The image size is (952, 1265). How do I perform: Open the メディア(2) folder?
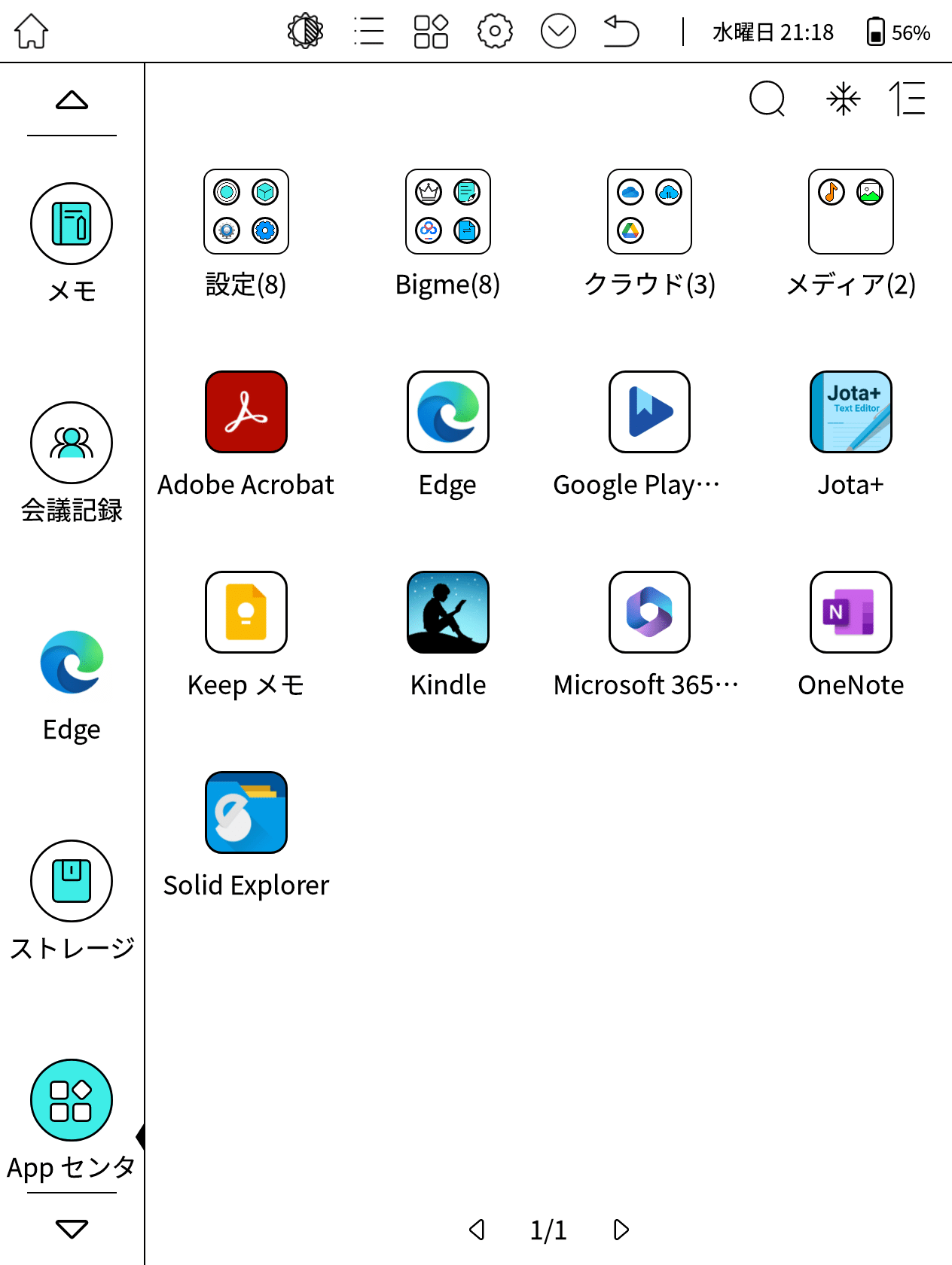(x=851, y=212)
